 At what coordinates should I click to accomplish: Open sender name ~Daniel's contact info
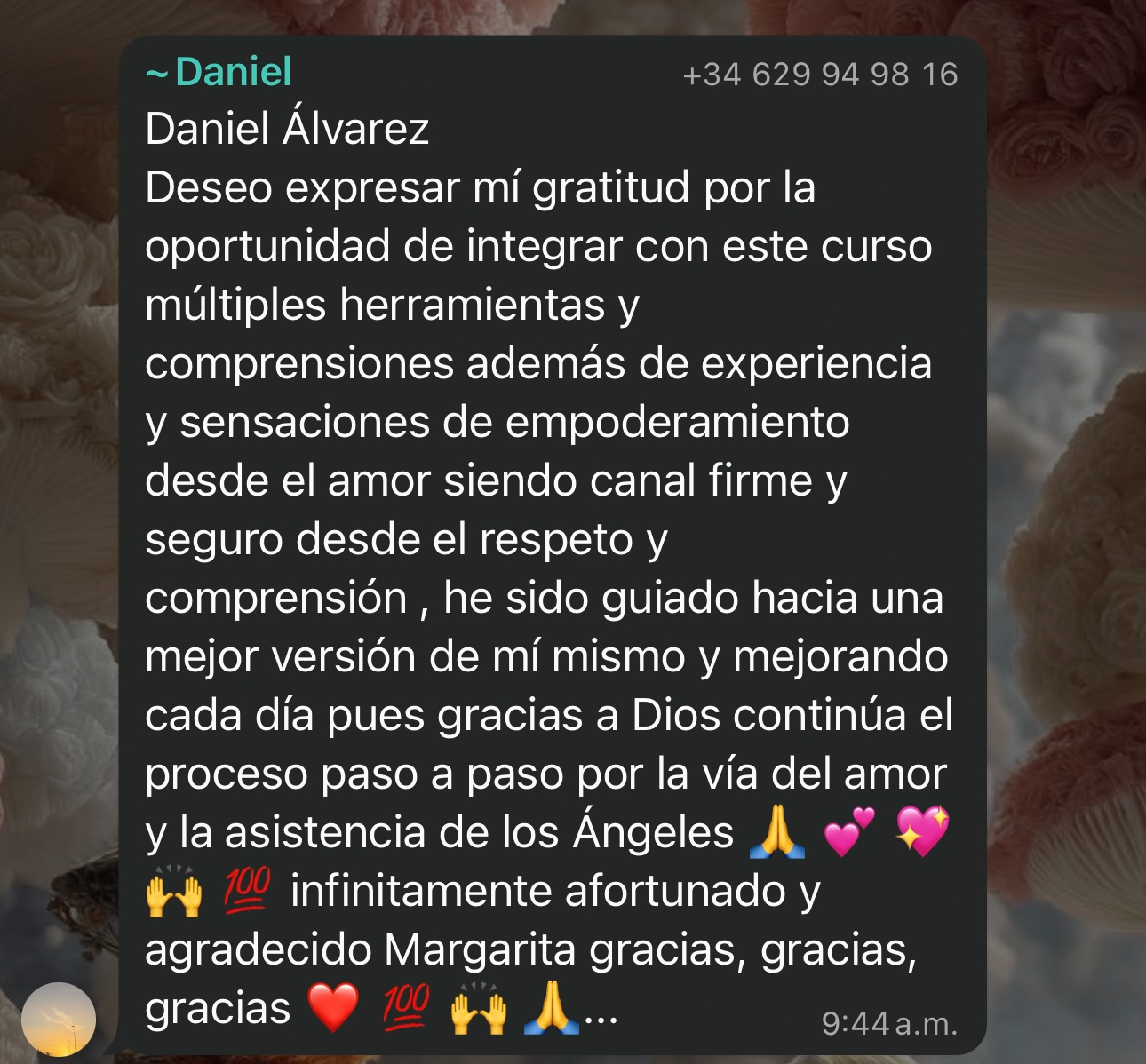219,72
